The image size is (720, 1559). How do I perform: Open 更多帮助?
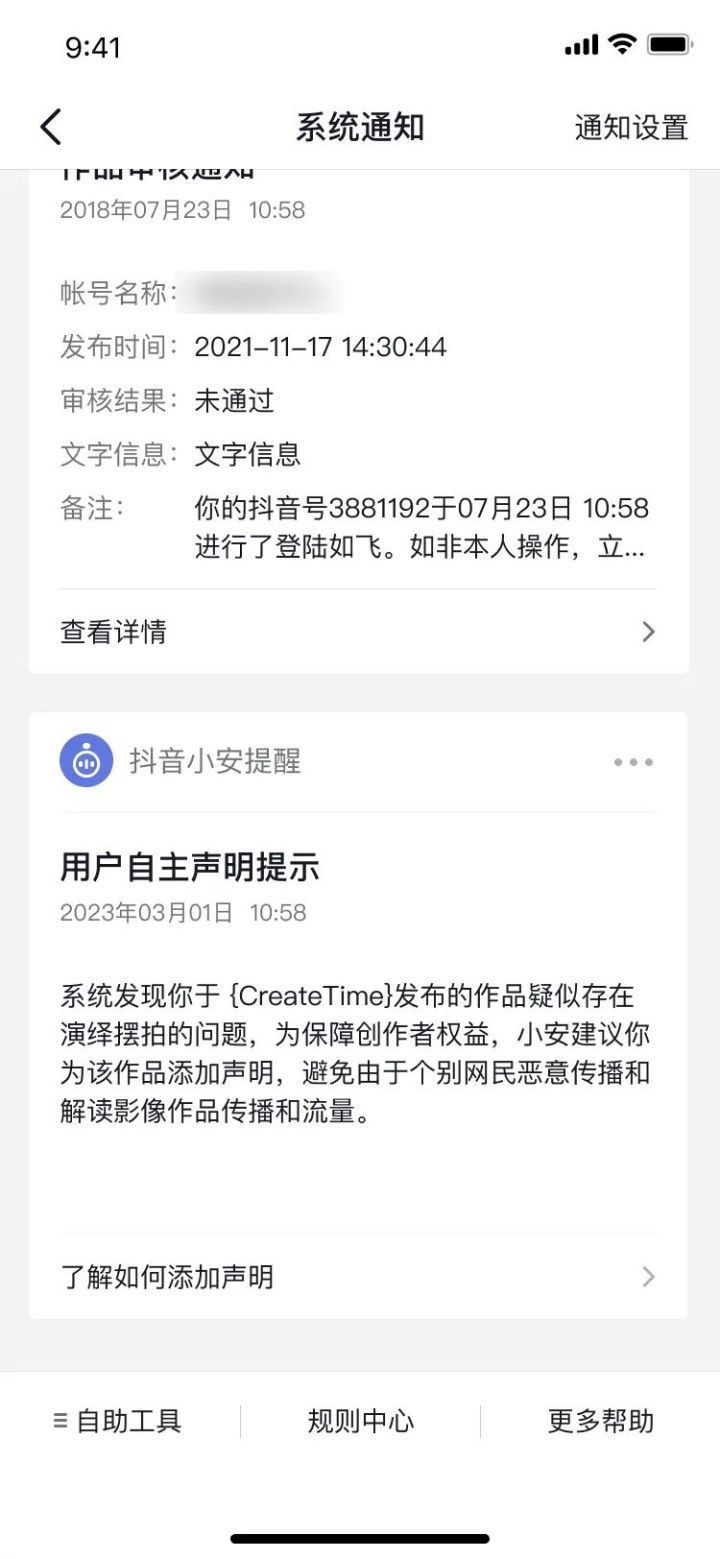coord(600,1421)
